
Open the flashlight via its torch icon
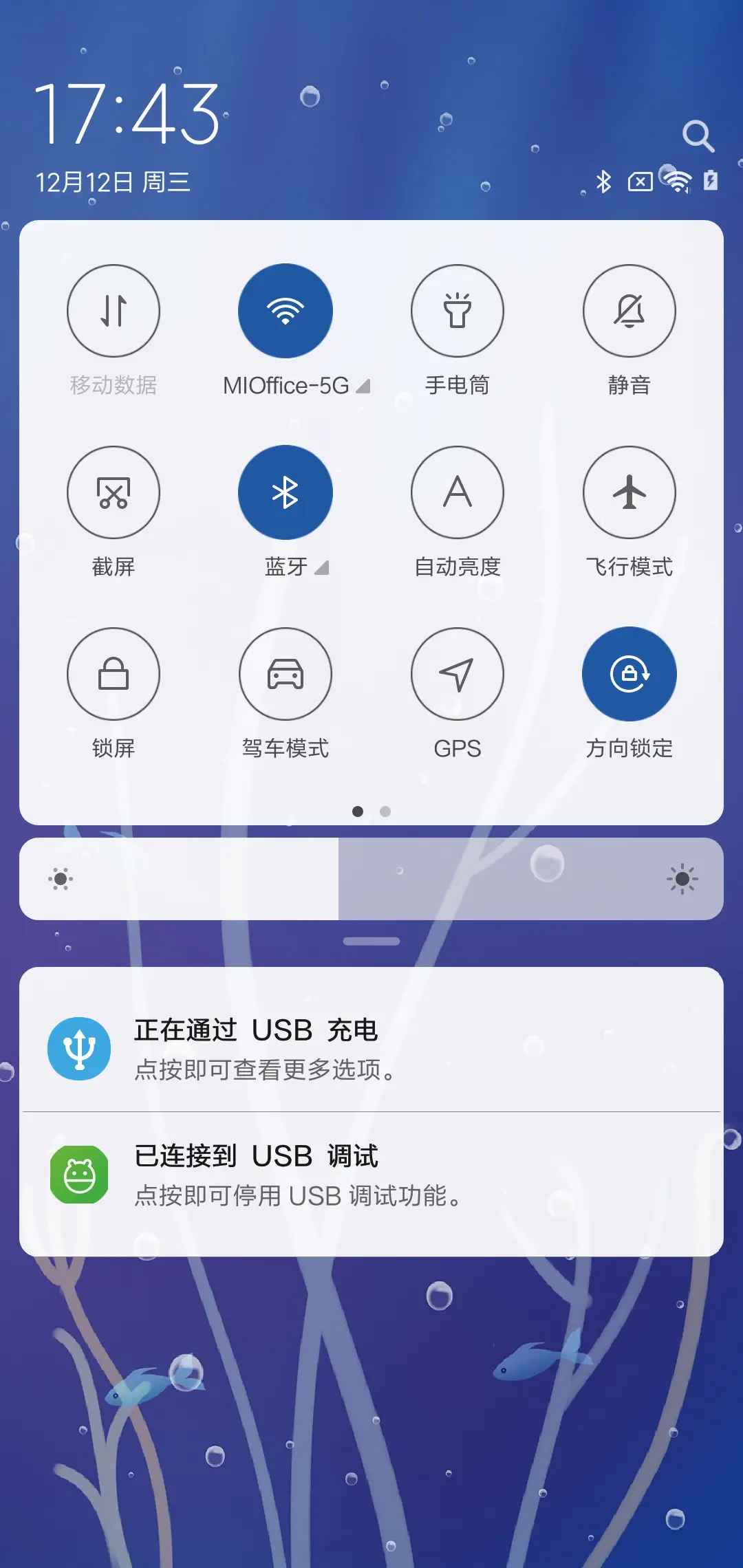click(x=457, y=311)
